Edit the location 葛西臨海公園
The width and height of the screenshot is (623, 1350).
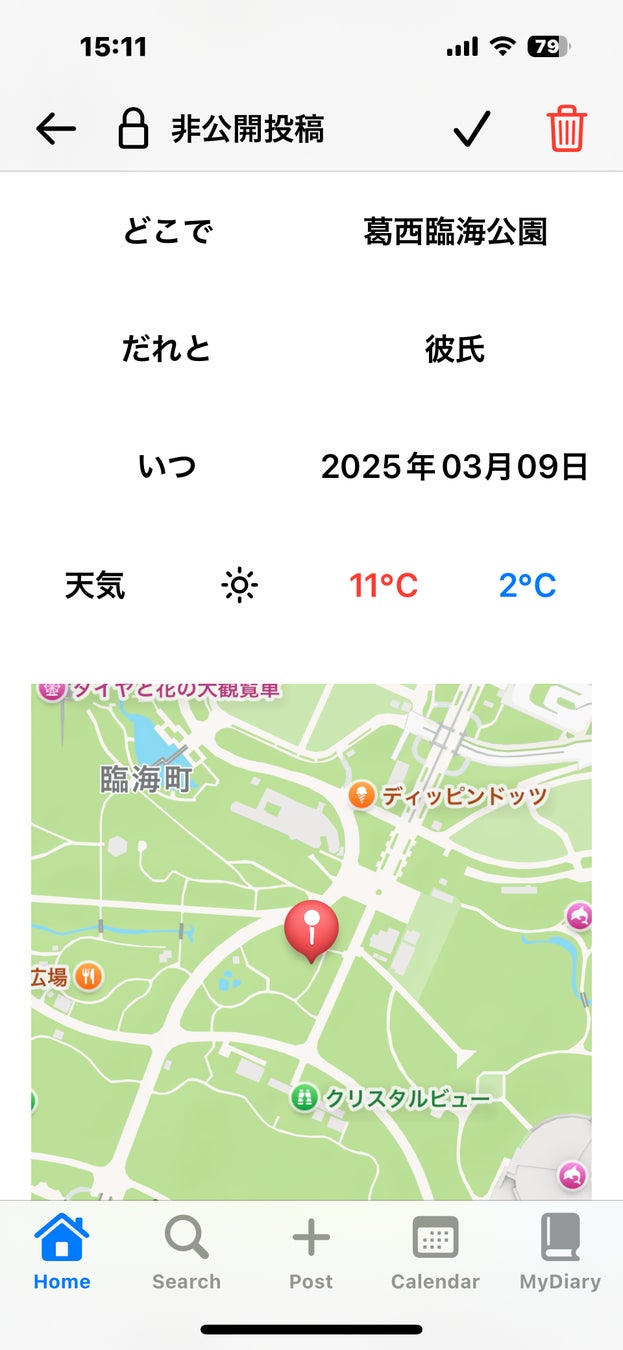(x=455, y=232)
